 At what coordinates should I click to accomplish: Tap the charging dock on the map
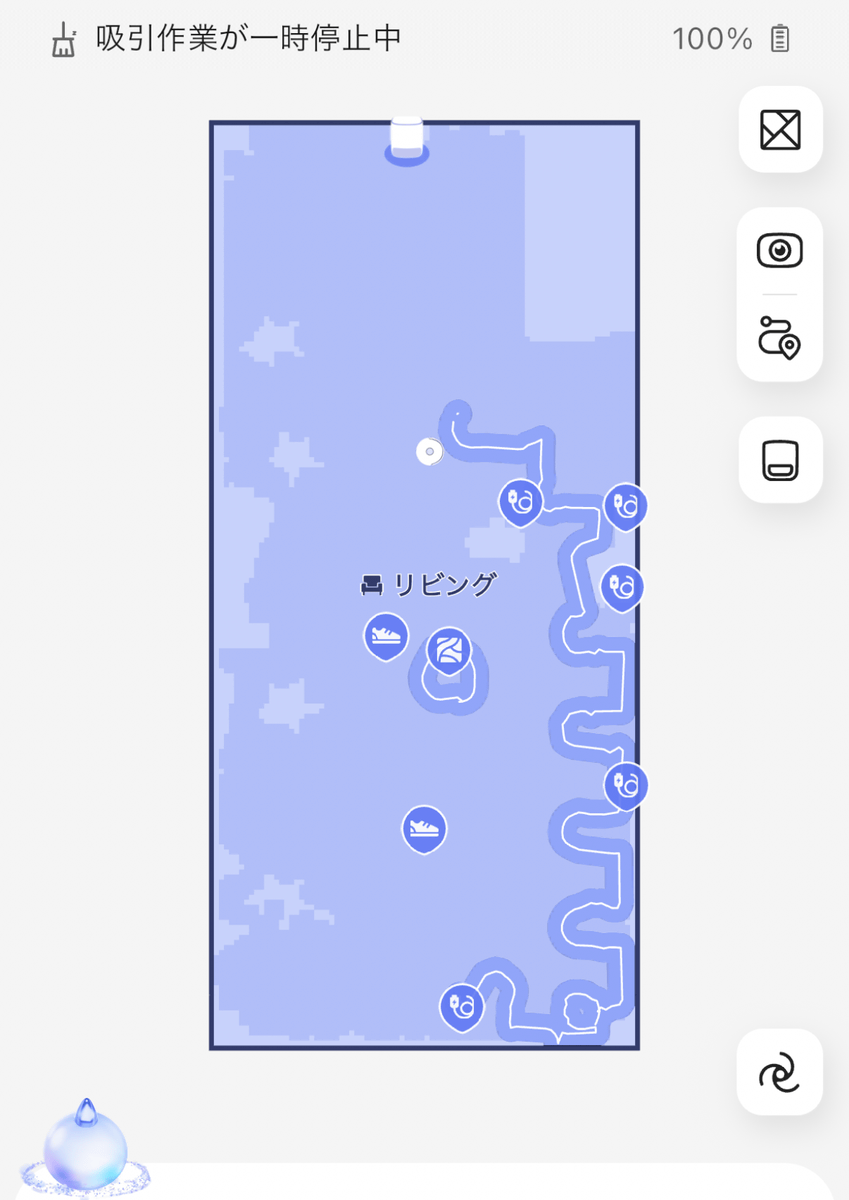[x=406, y=140]
